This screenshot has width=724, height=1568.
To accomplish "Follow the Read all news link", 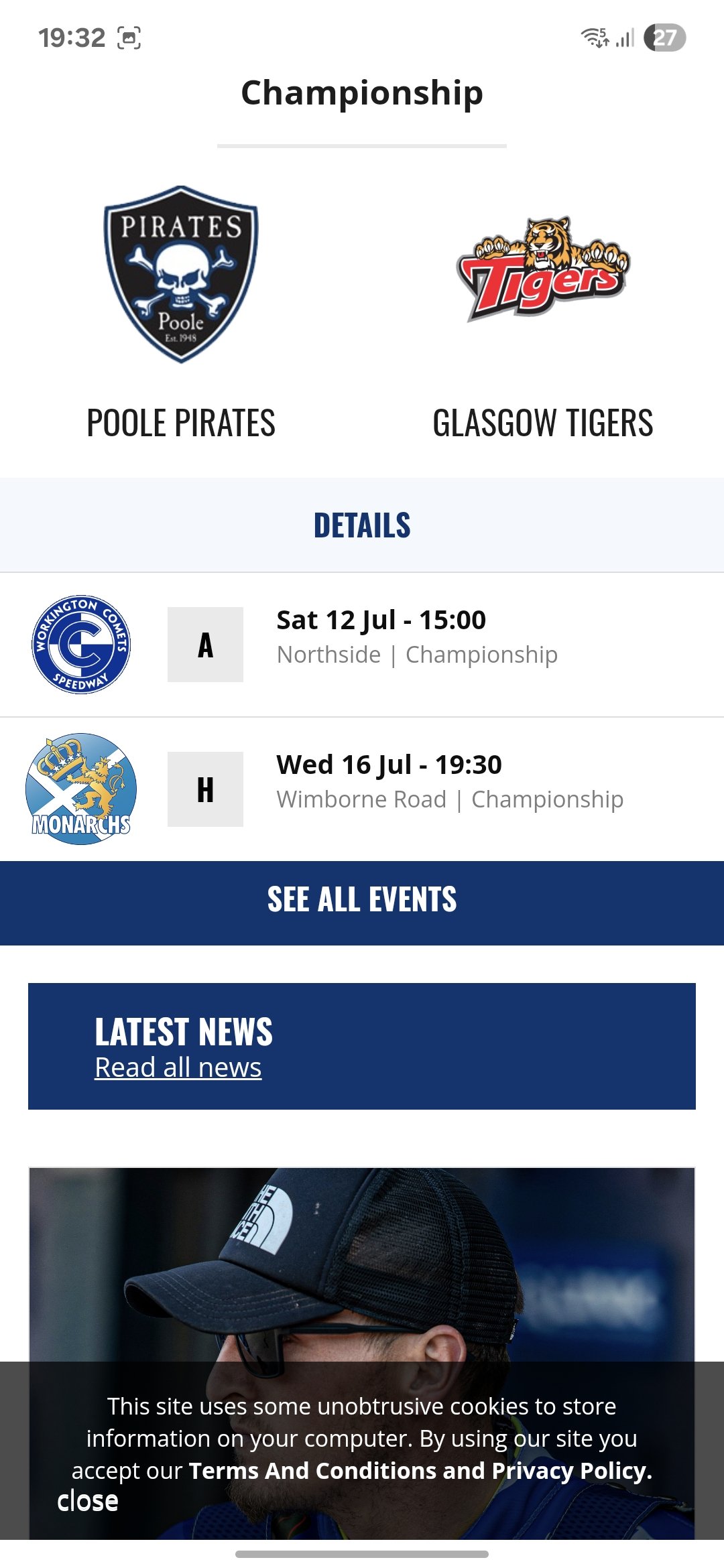I will coord(178,1067).
